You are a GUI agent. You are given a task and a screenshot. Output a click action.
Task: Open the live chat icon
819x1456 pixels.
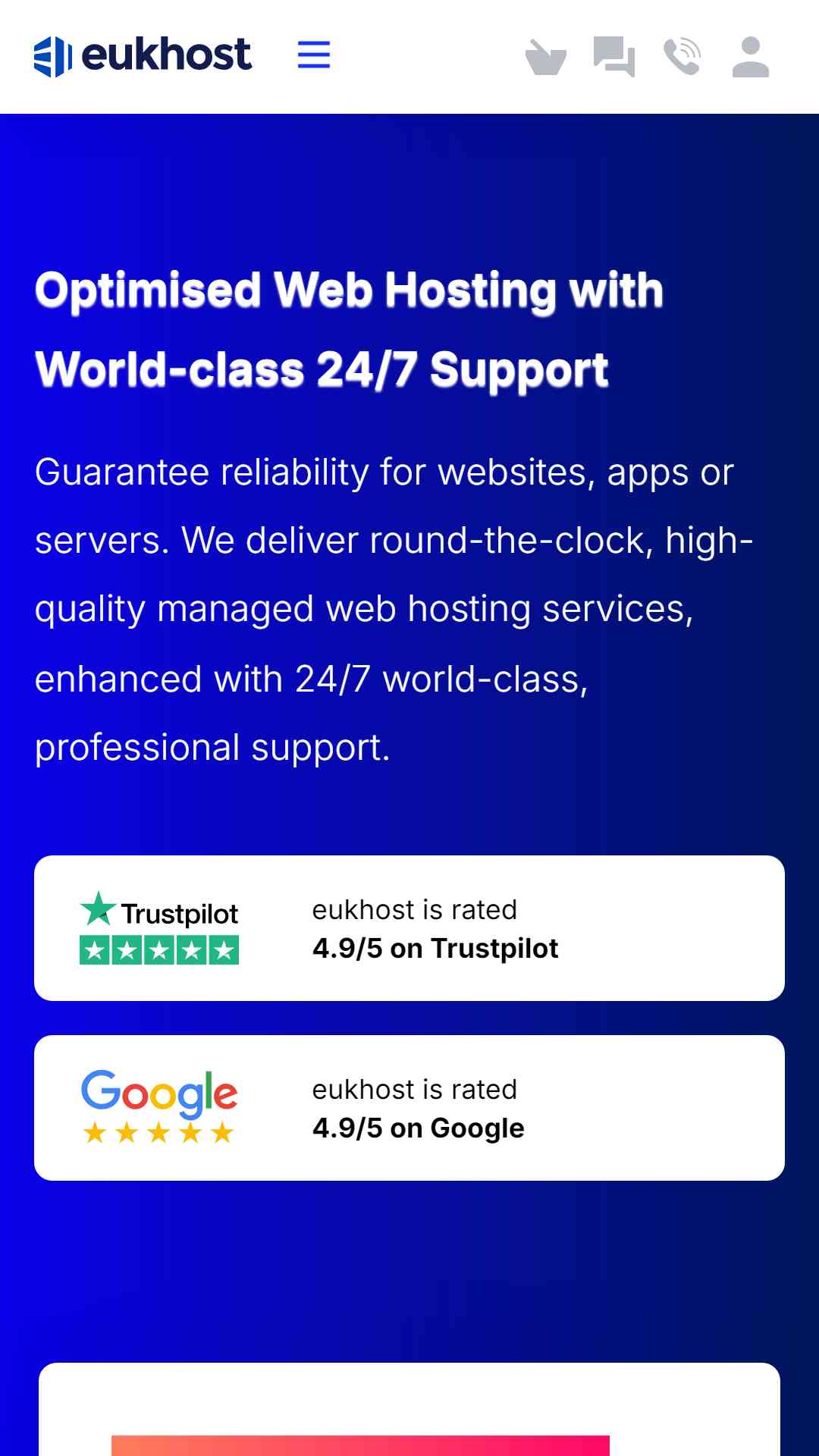(614, 57)
